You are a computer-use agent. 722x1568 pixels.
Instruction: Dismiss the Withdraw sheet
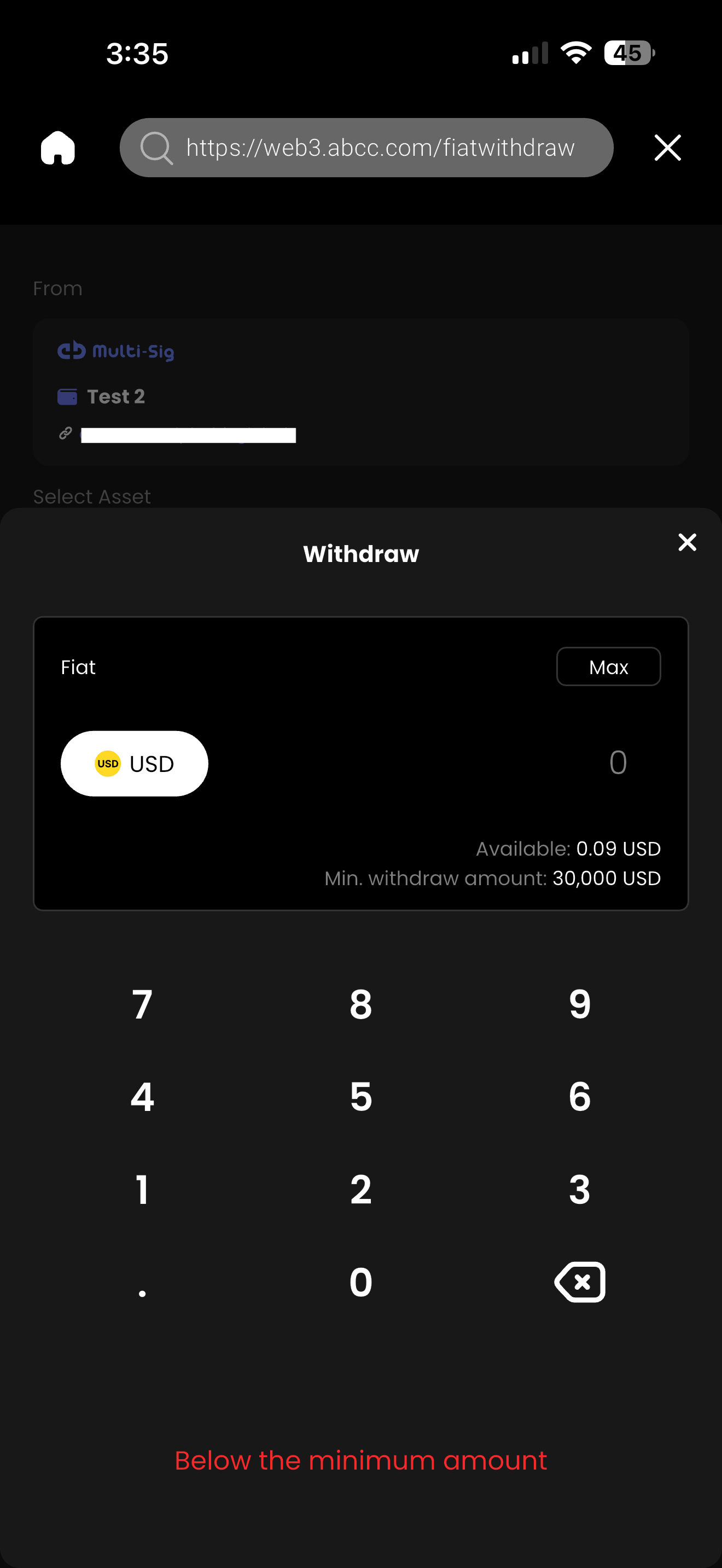tap(686, 542)
